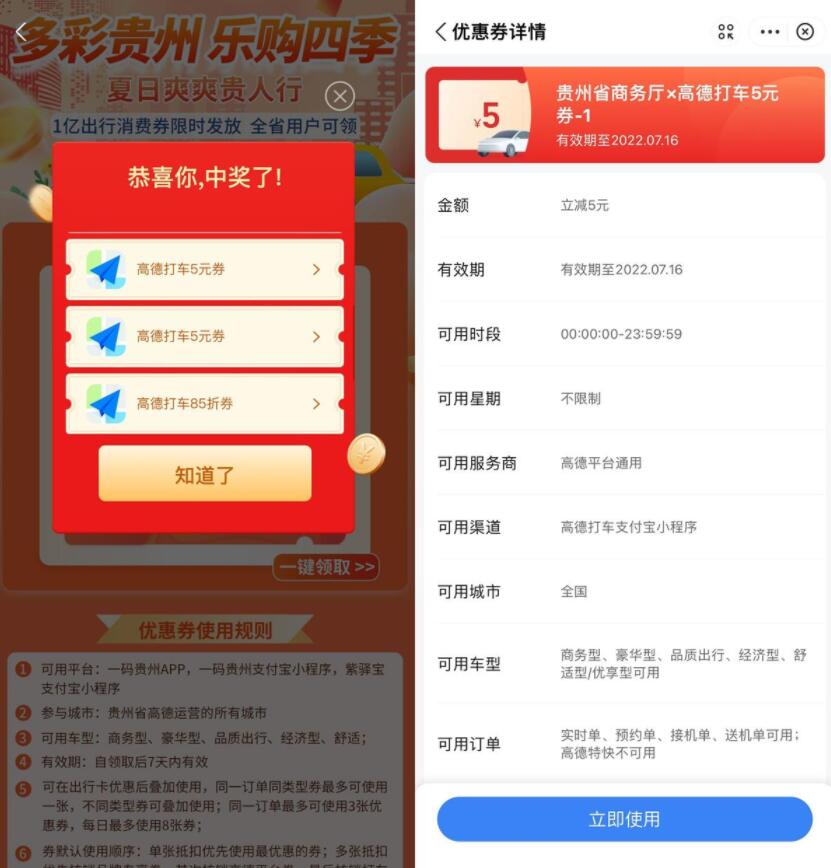This screenshot has height=868, width=831.
Task: Open the mini program overflow menu (three dots)
Action: point(769,32)
